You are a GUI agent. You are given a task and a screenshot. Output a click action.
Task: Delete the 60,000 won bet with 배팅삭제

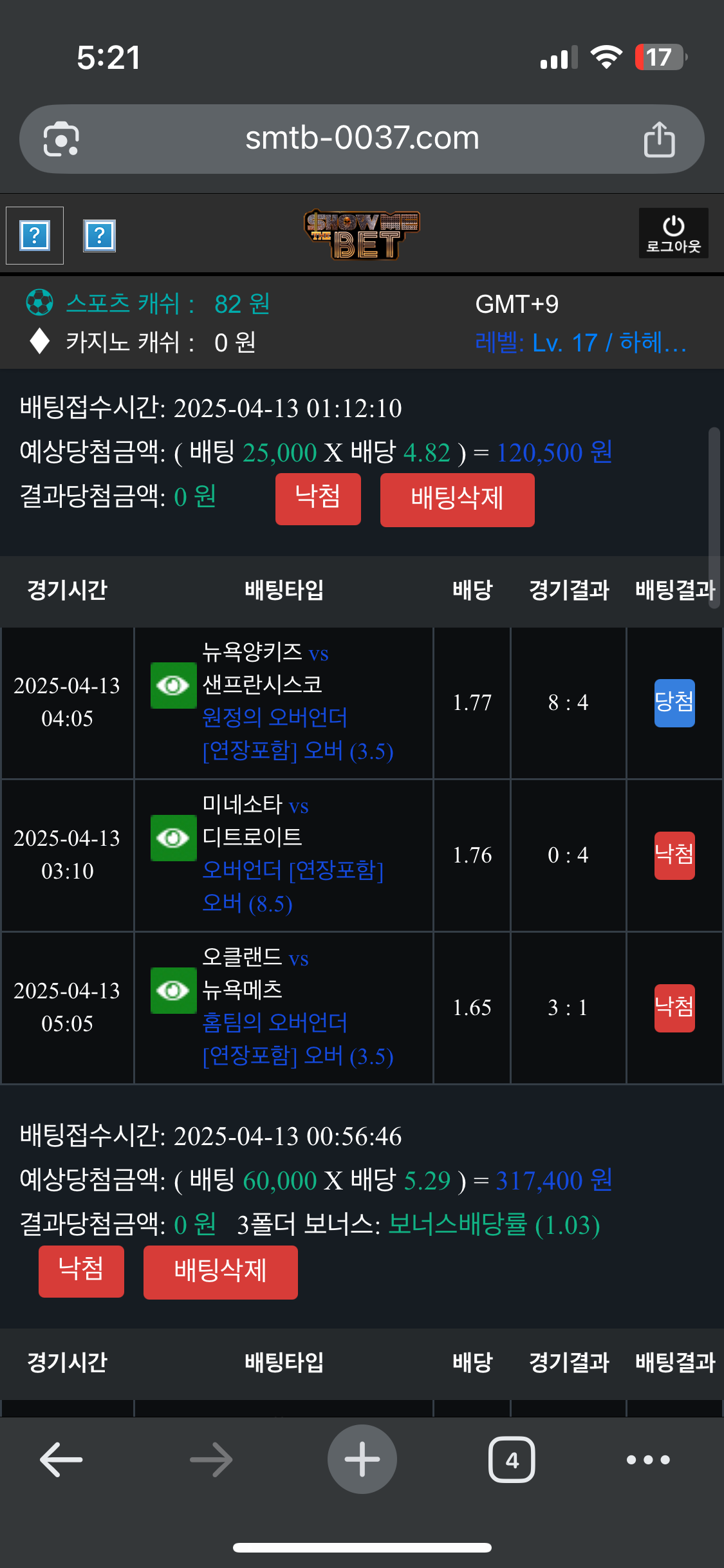point(220,1272)
